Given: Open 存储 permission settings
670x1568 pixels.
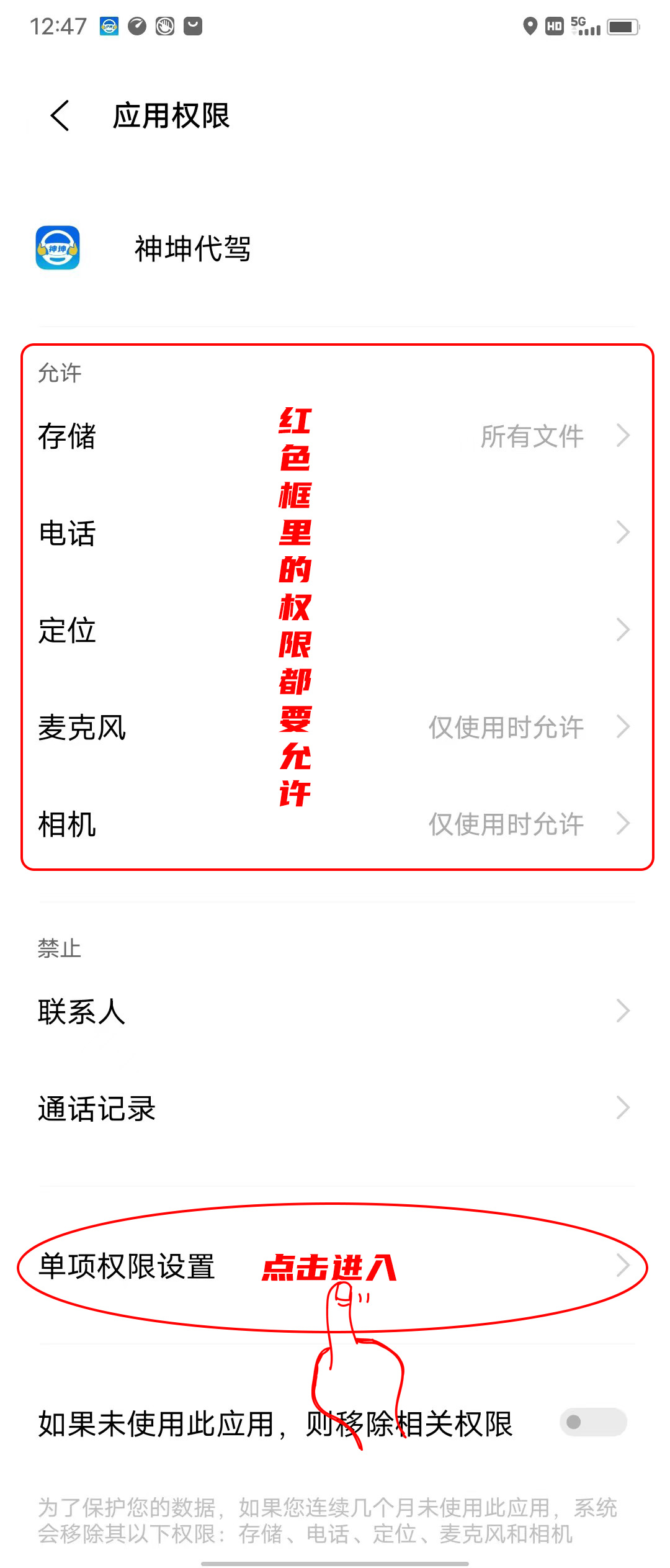Looking at the screenshot, I should (335, 436).
